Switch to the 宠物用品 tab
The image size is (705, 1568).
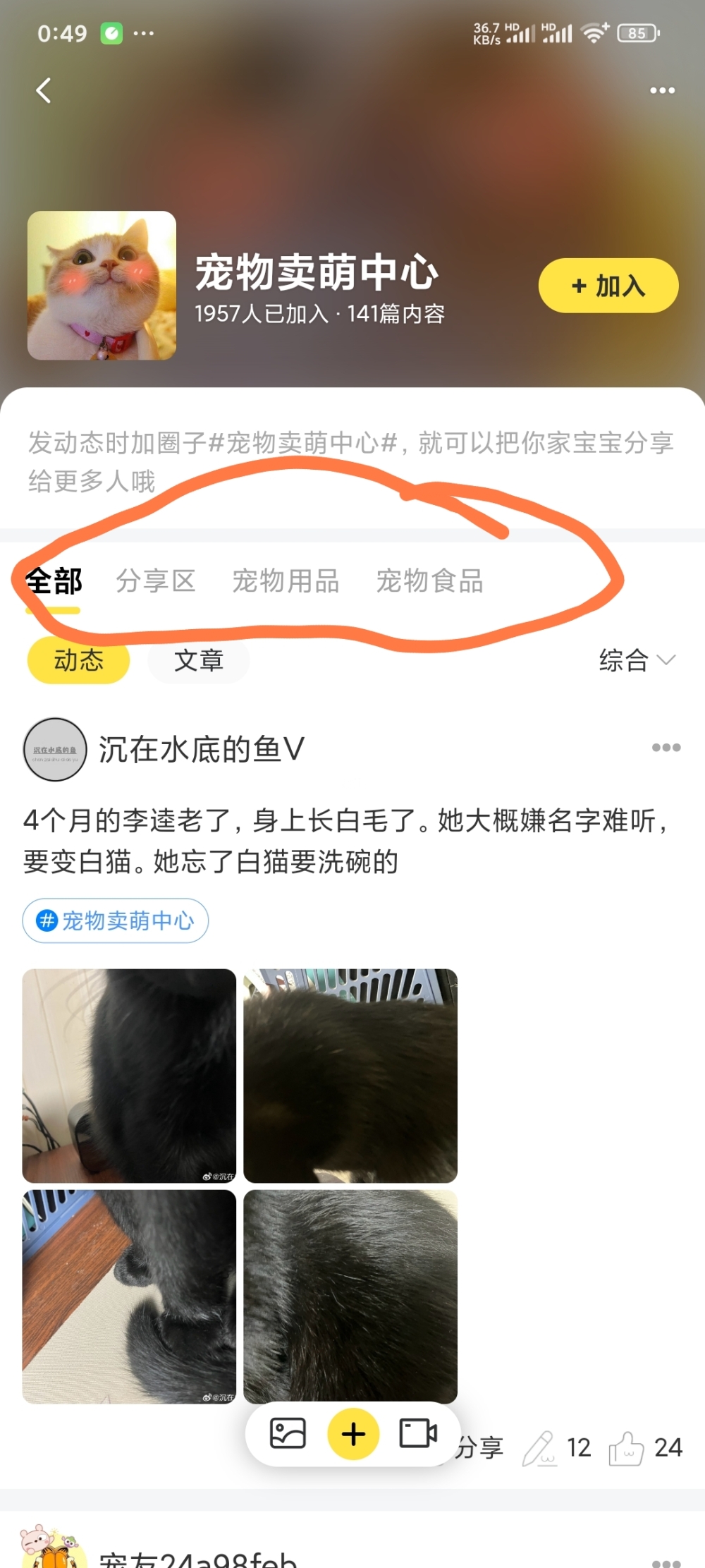pos(286,582)
